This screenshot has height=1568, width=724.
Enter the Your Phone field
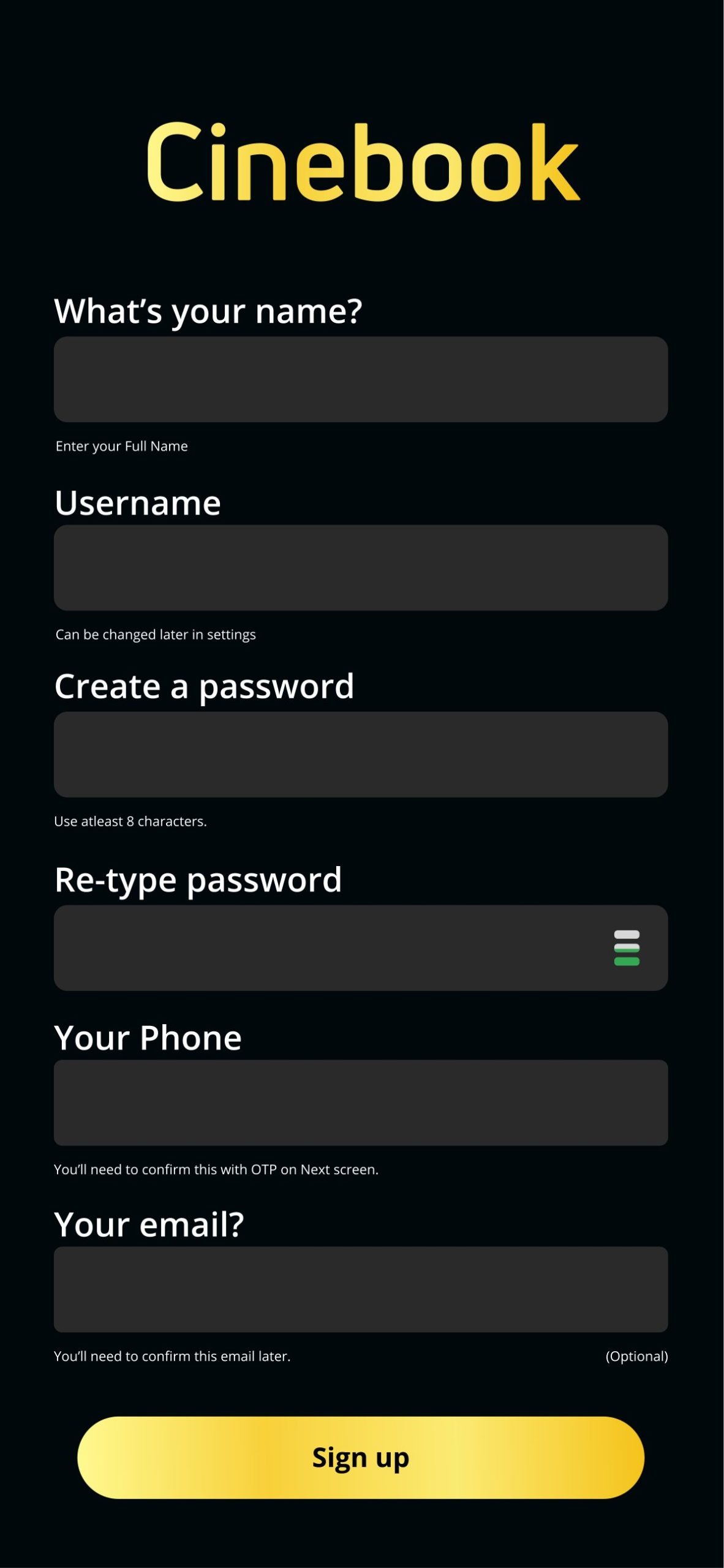click(361, 1103)
